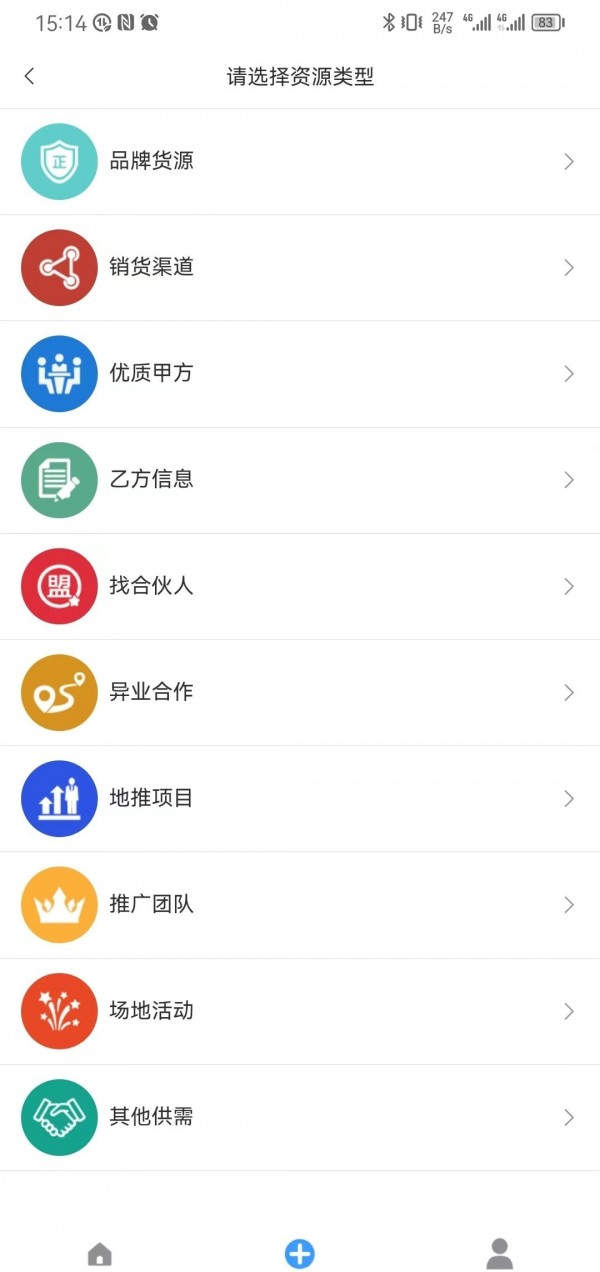600x1272 pixels.
Task: Select the 销货渠道 row
Action: (x=300, y=268)
